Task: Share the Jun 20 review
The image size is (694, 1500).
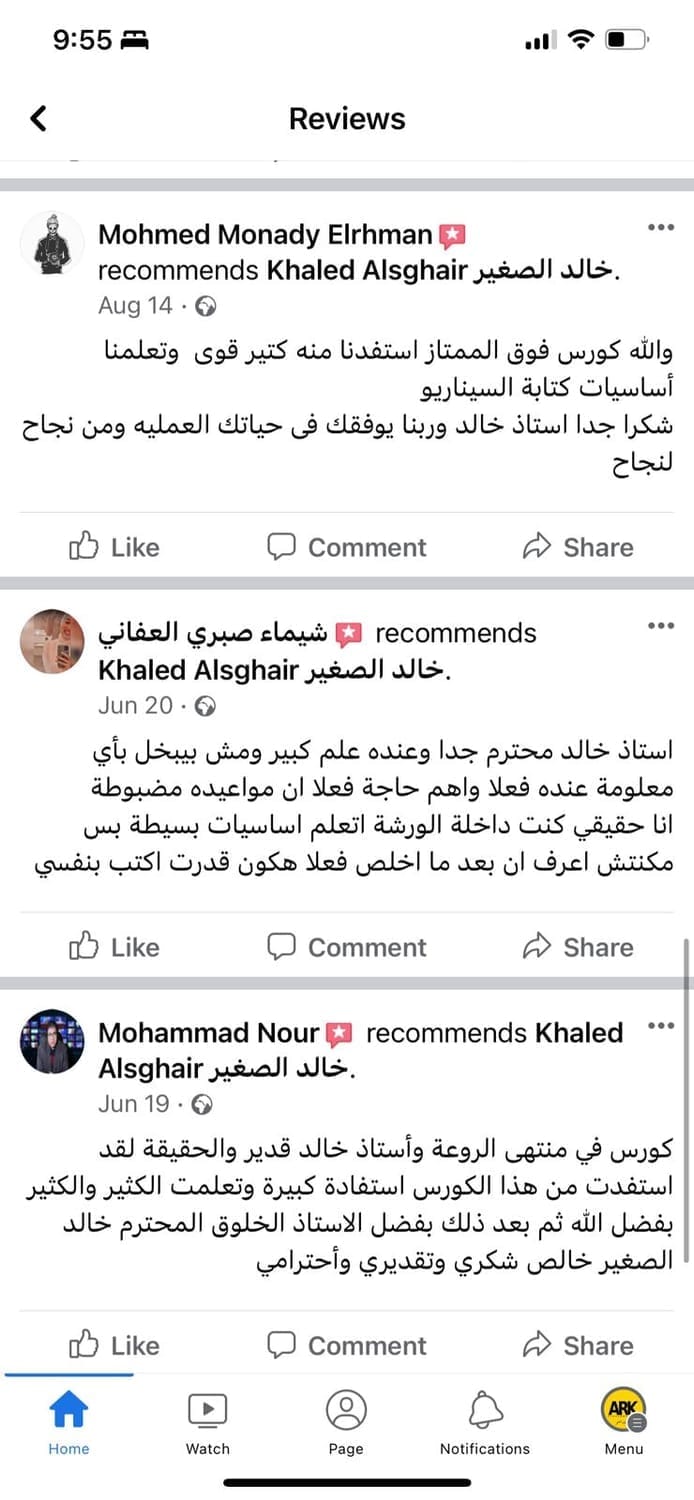Action: point(577,947)
